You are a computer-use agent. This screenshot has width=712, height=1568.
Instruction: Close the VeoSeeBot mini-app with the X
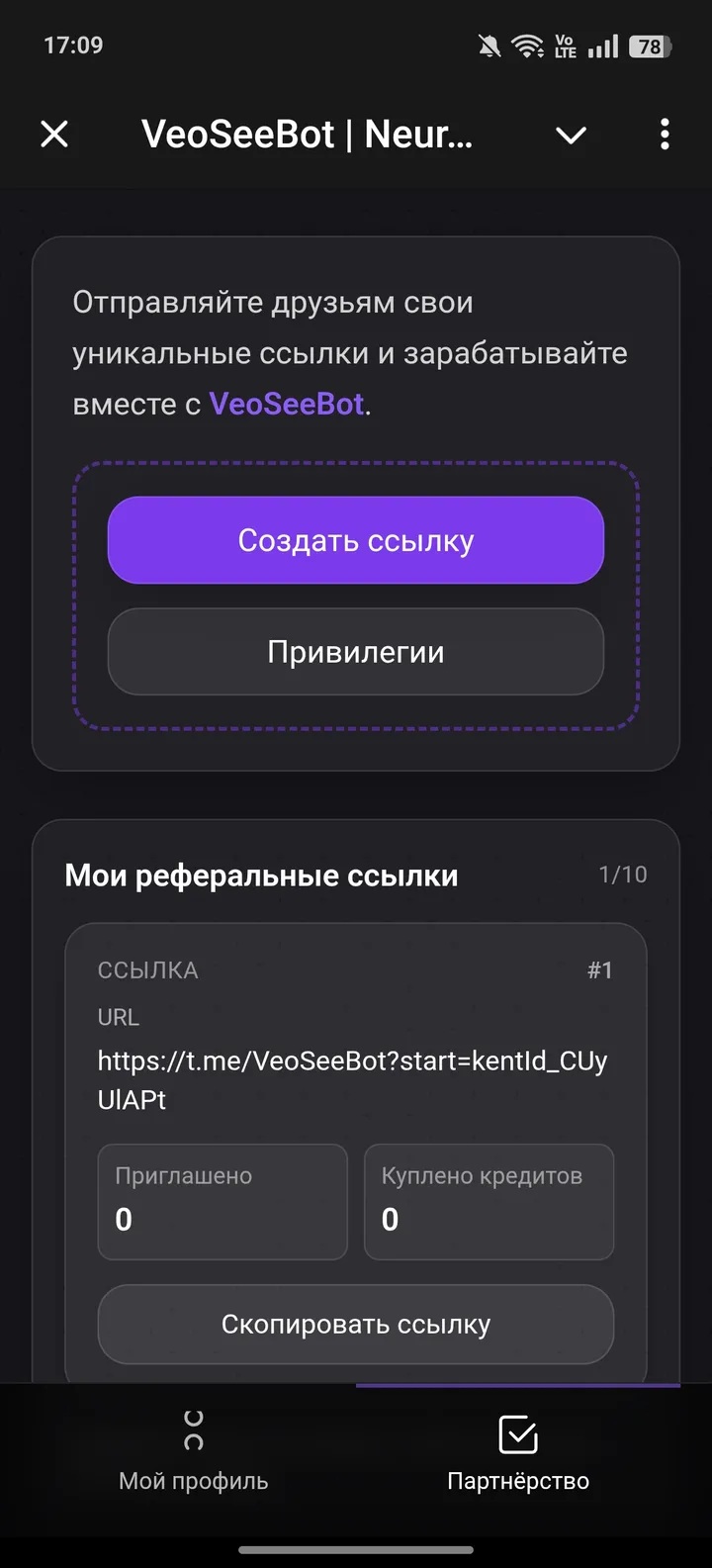click(x=54, y=135)
